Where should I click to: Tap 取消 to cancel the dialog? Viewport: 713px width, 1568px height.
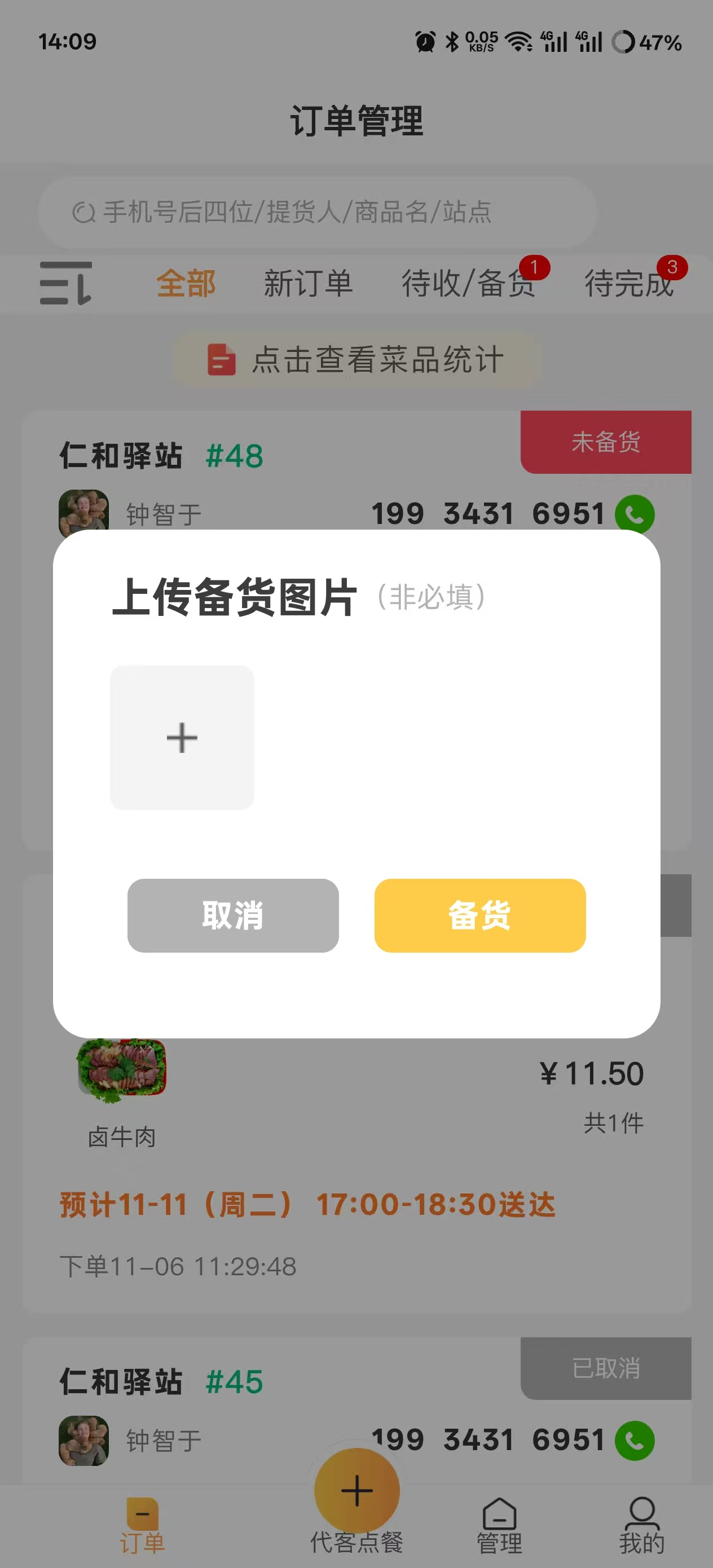point(232,915)
